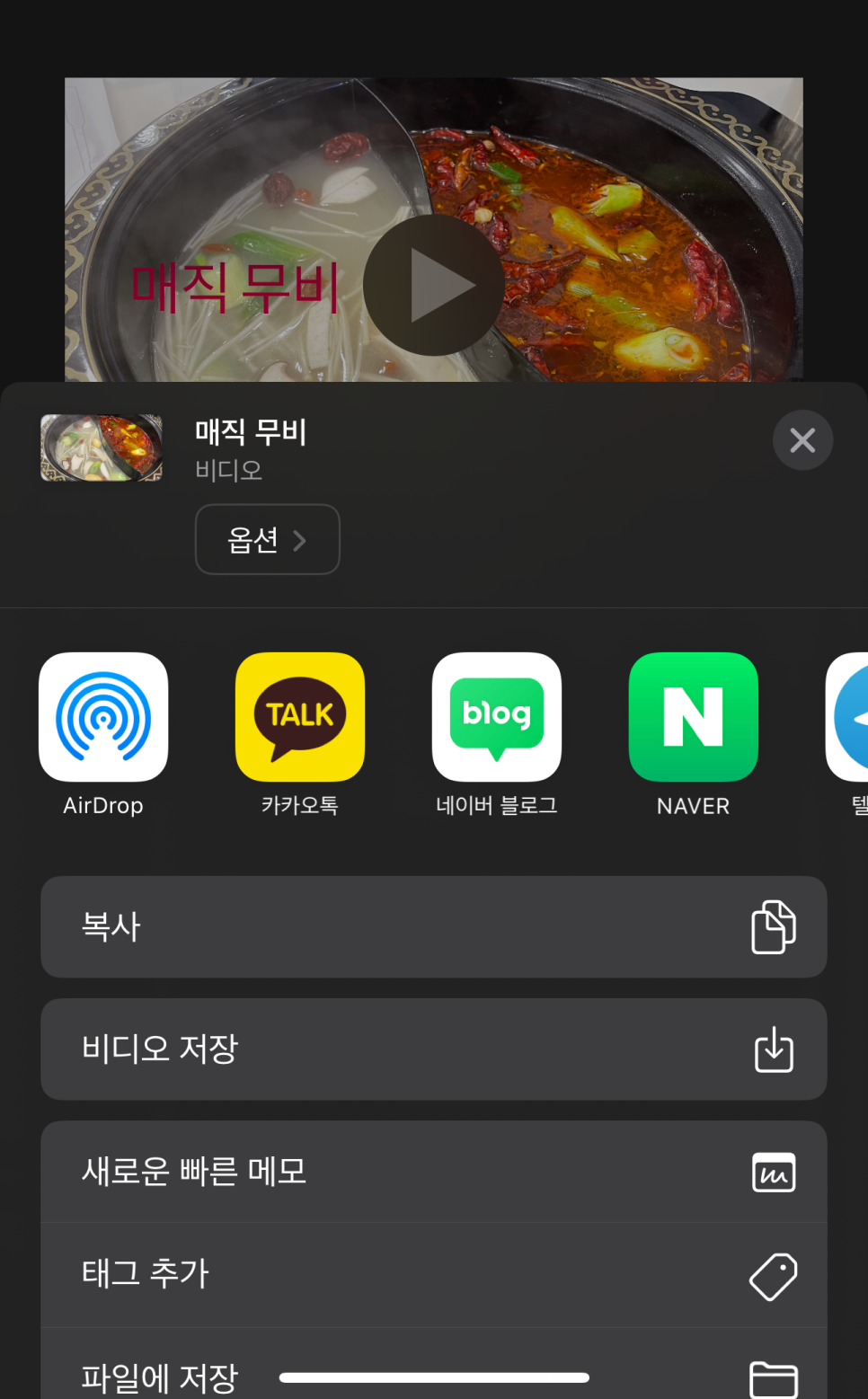
Task: Share to 네이버 블로그
Action: pos(497,717)
